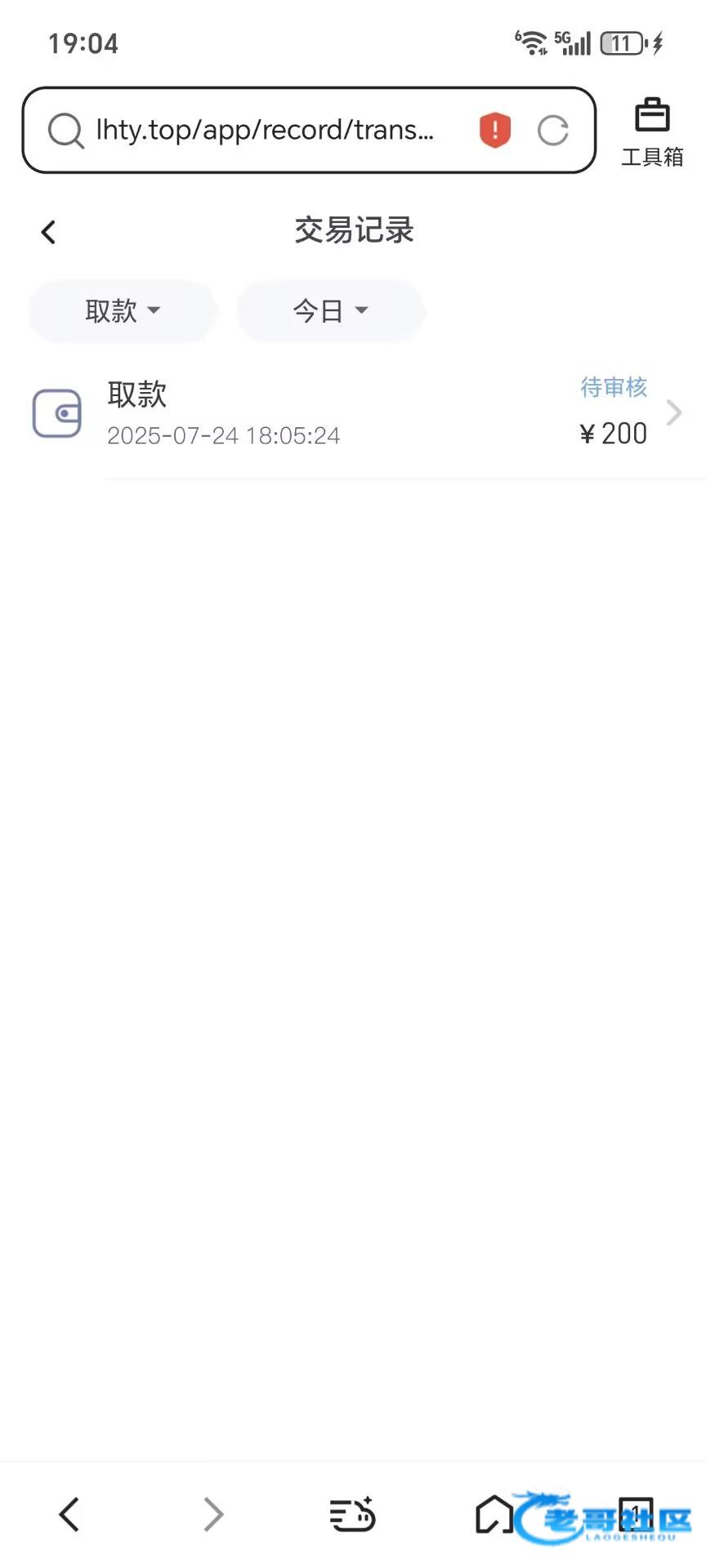Tap the browser forward arrow at bottom

212,1514
